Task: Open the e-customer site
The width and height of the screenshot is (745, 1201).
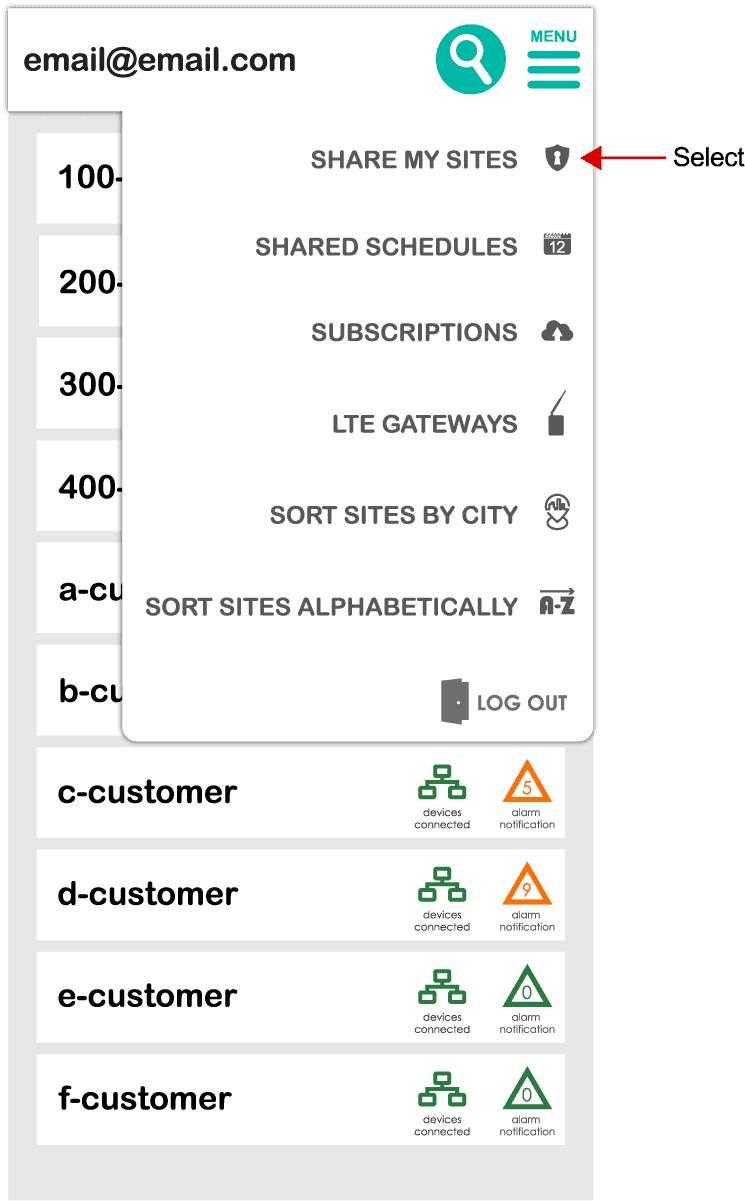Action: coord(301,997)
